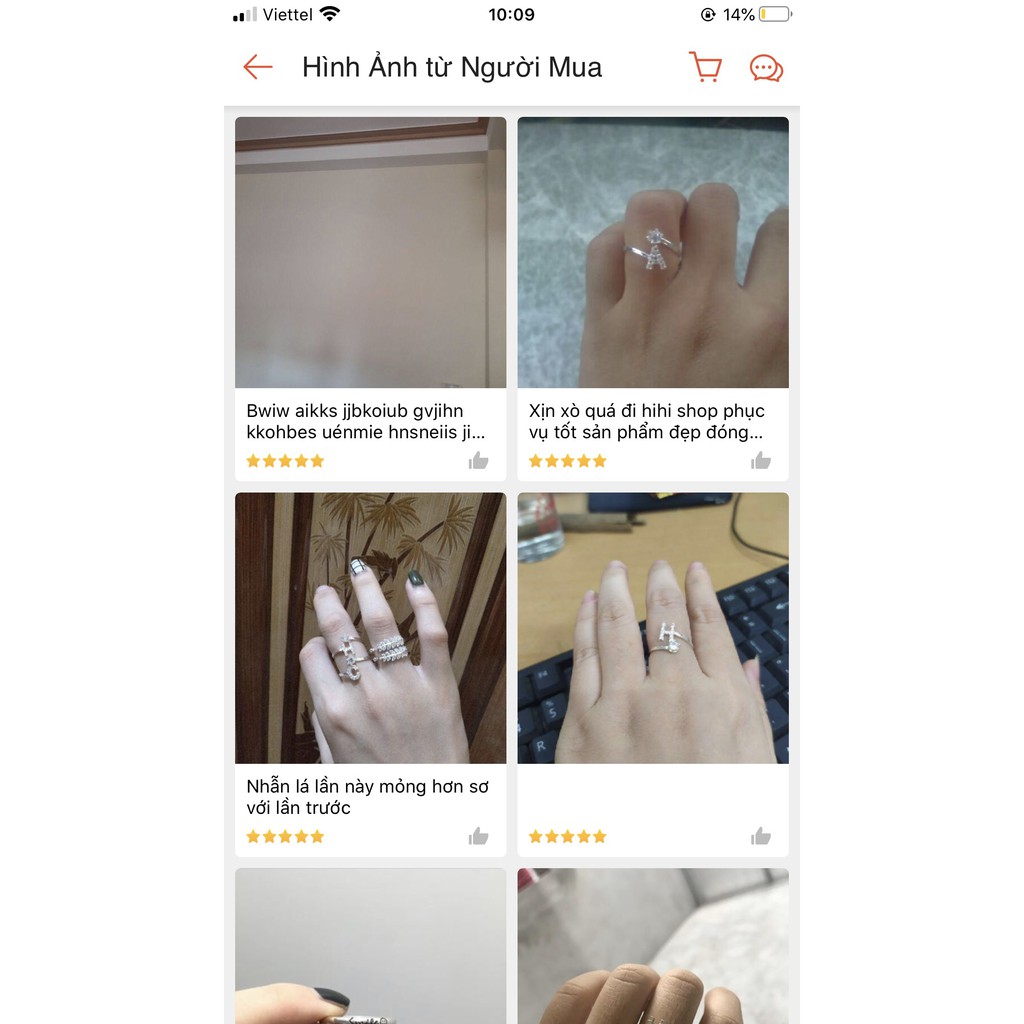Like the review 'Bwiw aikks jjbkoiub'
Image resolution: width=1024 pixels, height=1024 pixels.
point(479,461)
